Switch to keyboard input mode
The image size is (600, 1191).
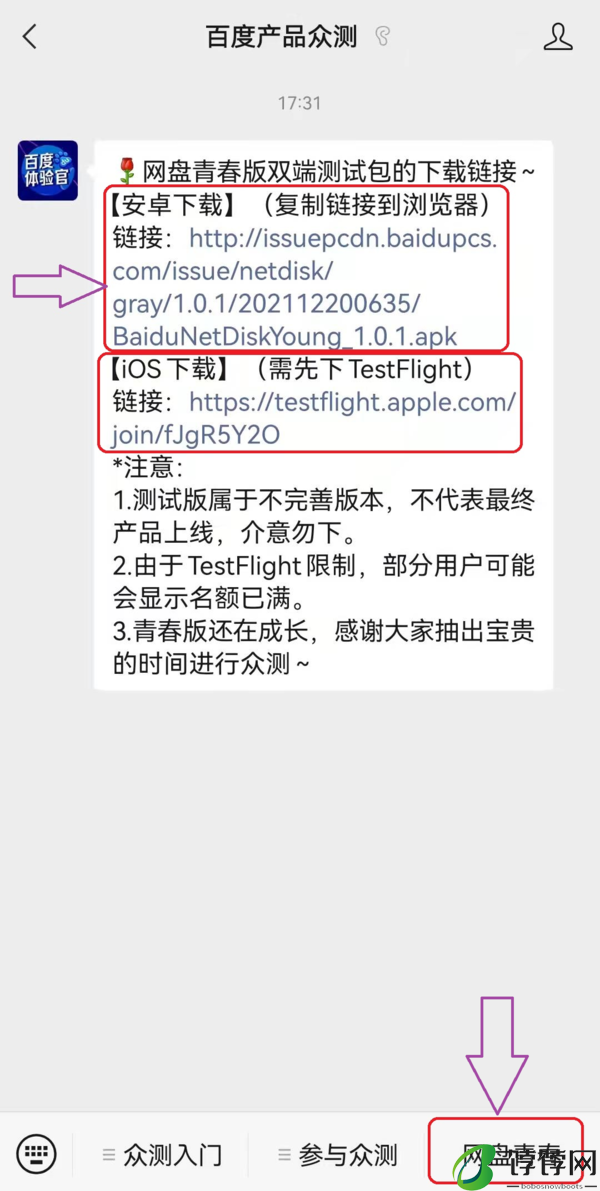(x=37, y=1154)
